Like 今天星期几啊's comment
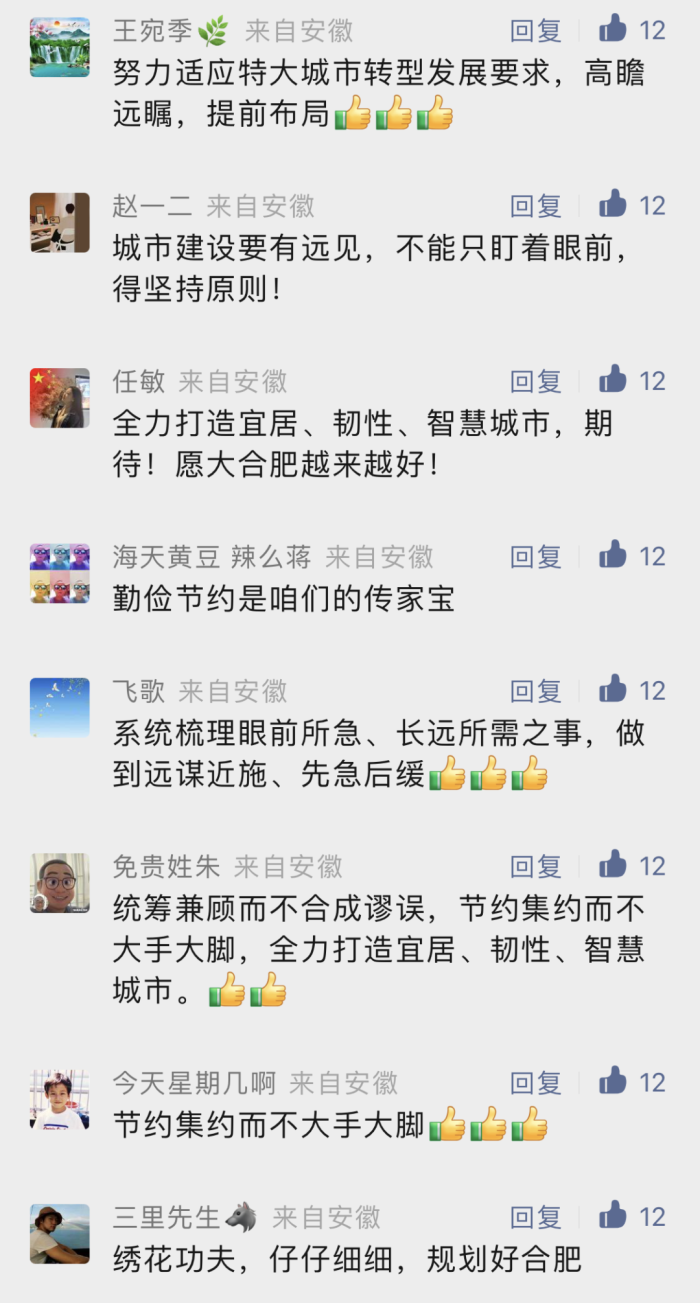 point(613,1081)
